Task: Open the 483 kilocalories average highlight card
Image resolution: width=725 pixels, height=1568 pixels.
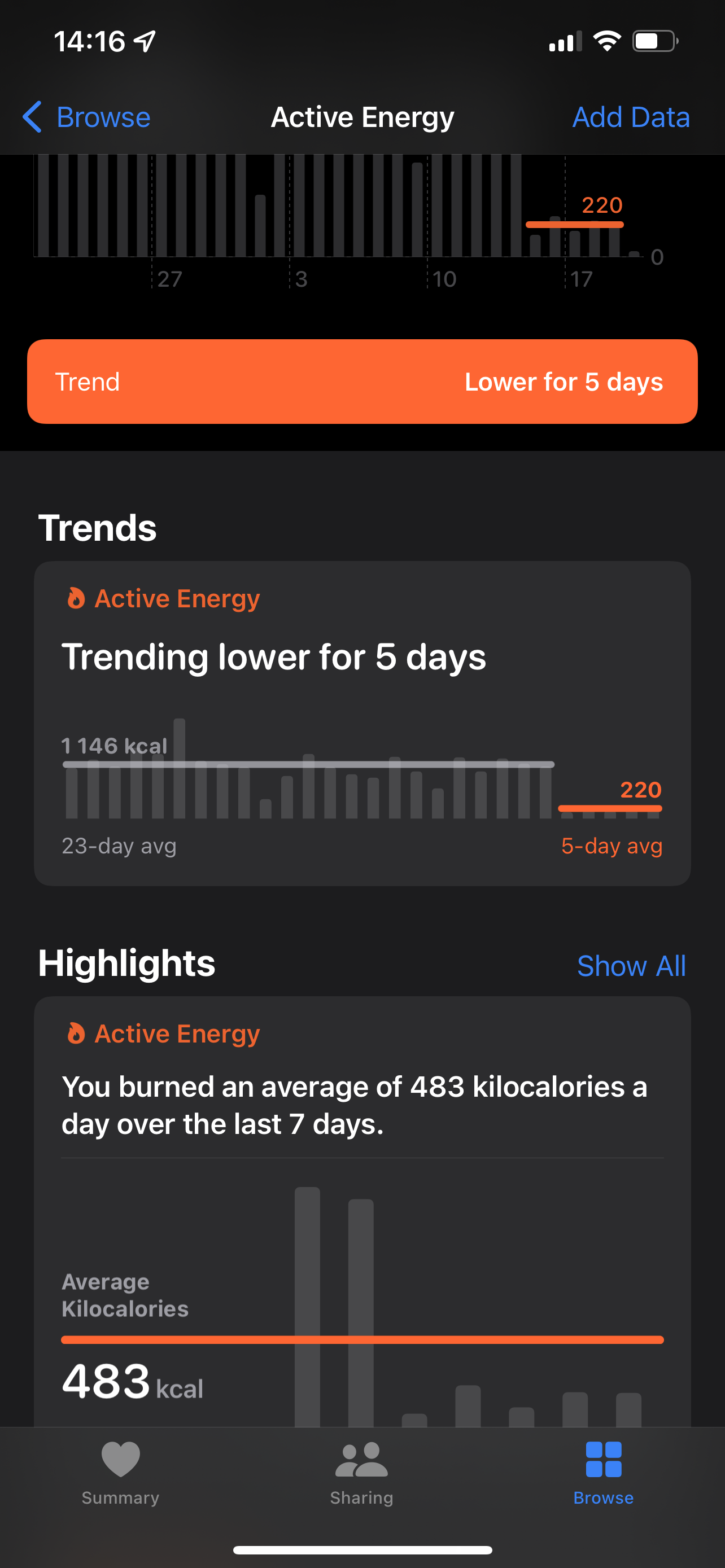Action: [x=362, y=1211]
